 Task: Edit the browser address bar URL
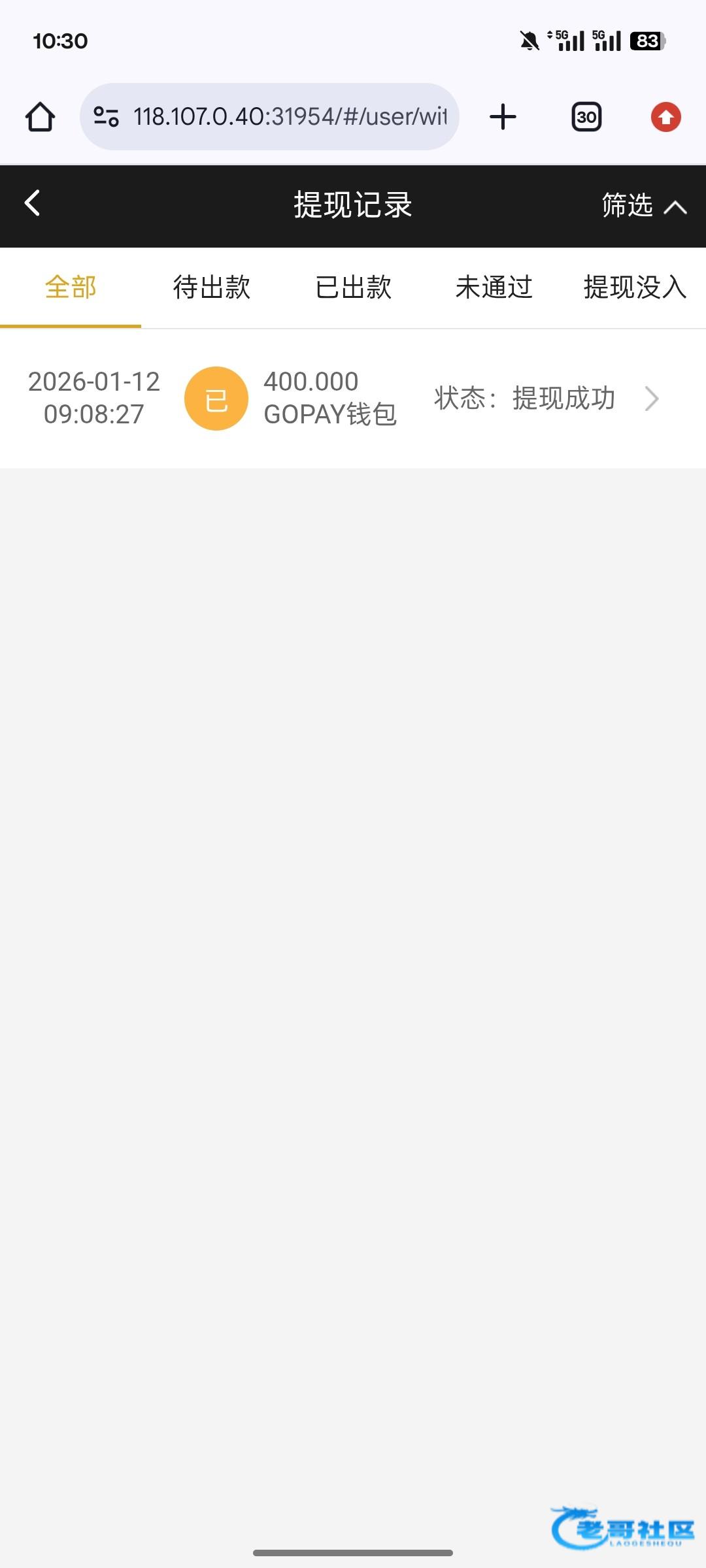point(290,117)
